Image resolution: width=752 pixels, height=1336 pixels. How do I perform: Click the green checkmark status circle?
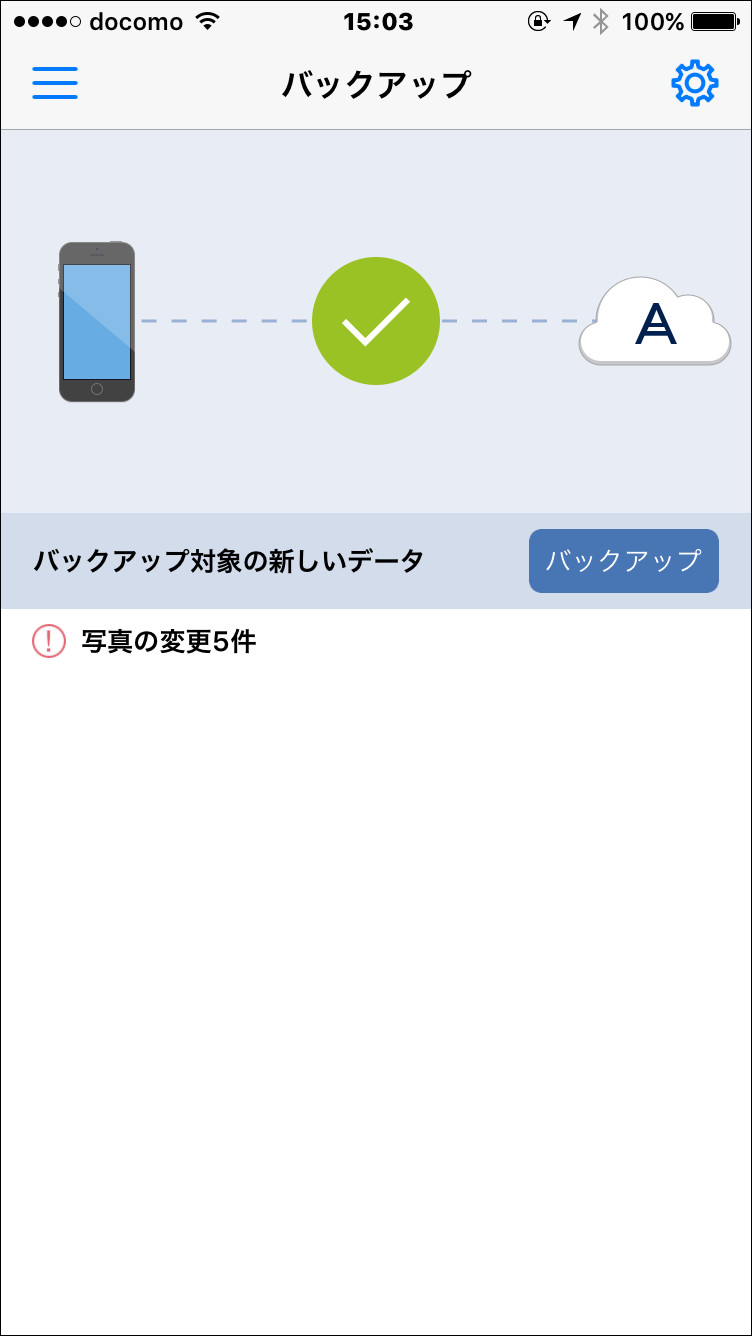(x=376, y=321)
